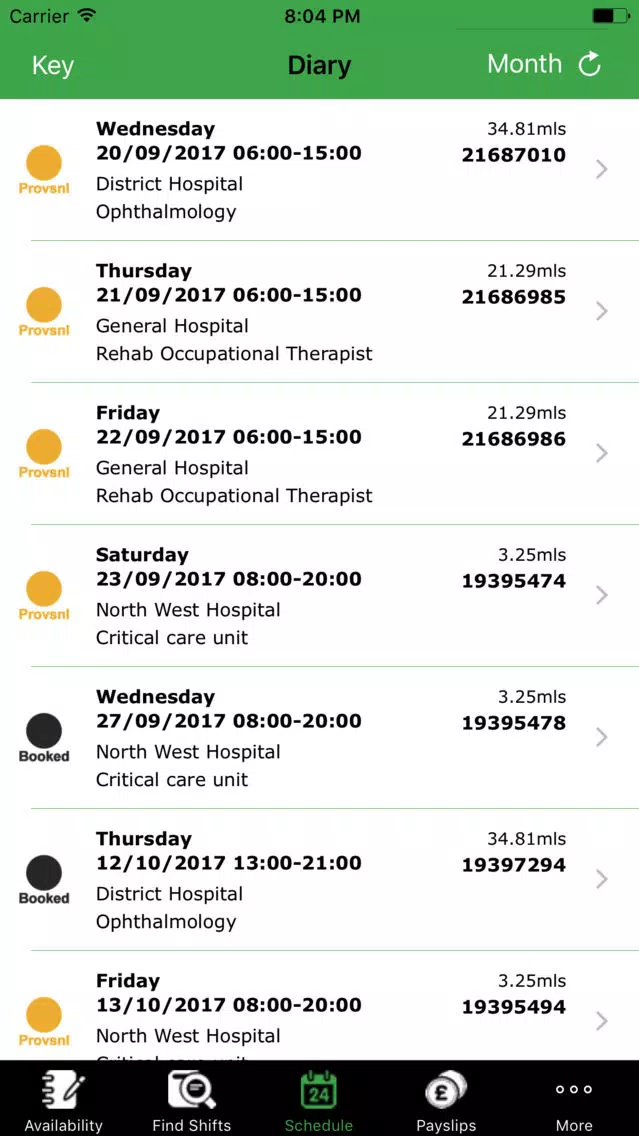The height and width of the screenshot is (1136, 639).
Task: Select the Friday 13/10/2017 shift 19395494
Action: coord(320,1006)
